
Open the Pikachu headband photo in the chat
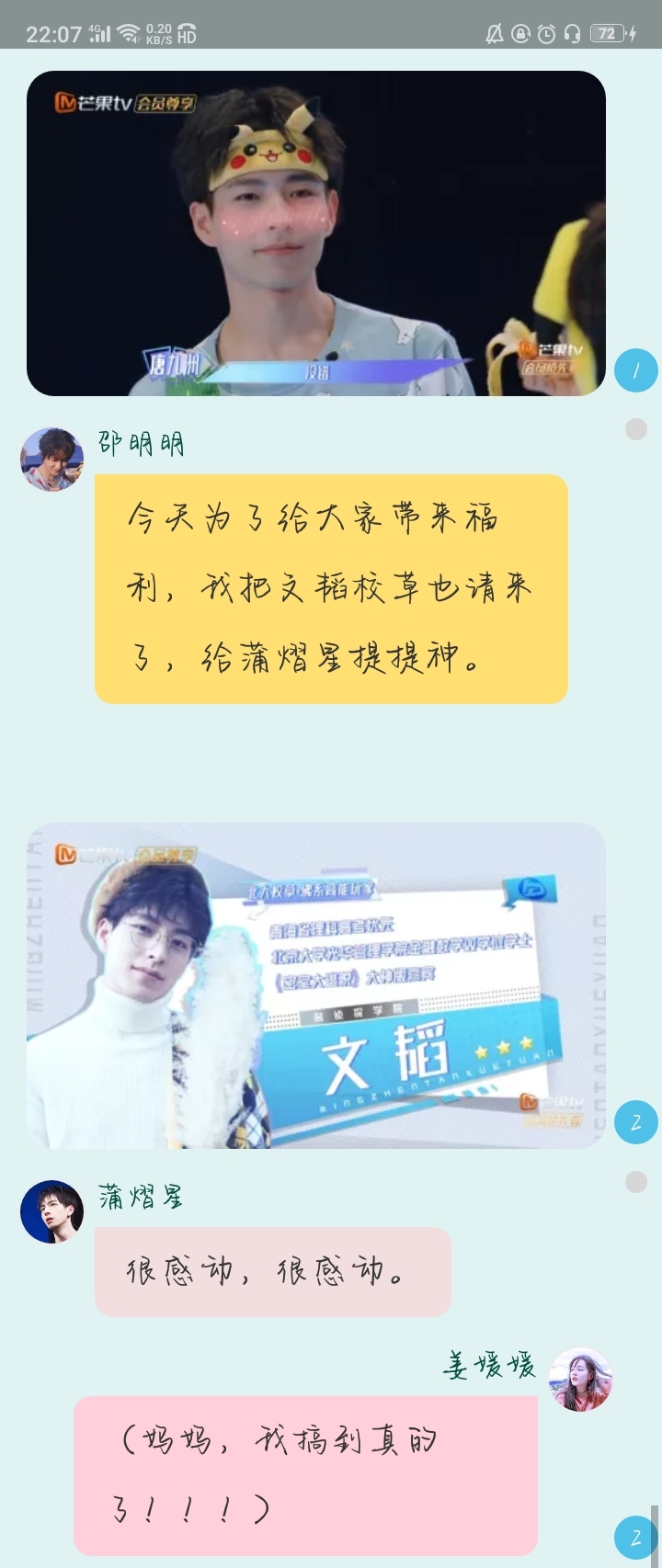(x=315, y=233)
